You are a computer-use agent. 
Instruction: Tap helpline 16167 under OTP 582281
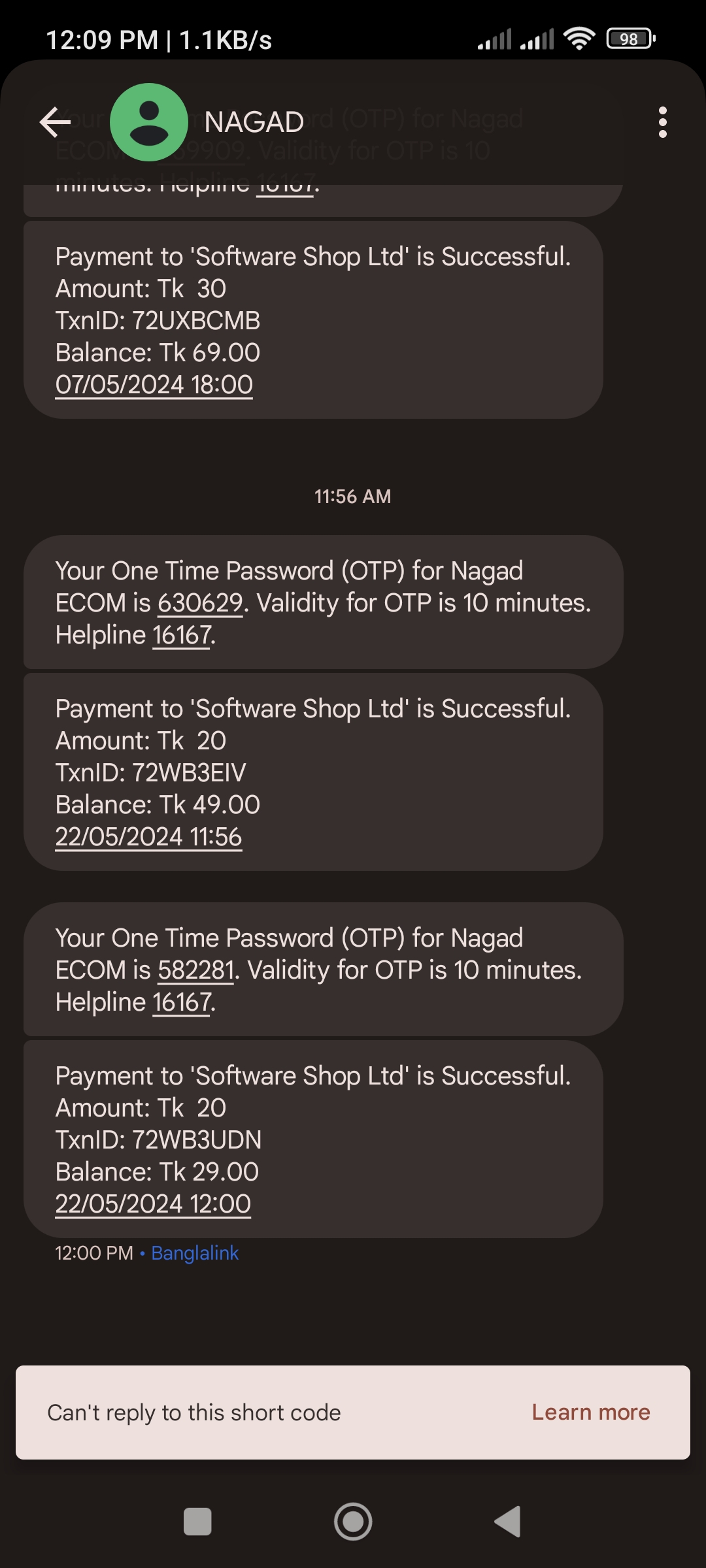182,1002
